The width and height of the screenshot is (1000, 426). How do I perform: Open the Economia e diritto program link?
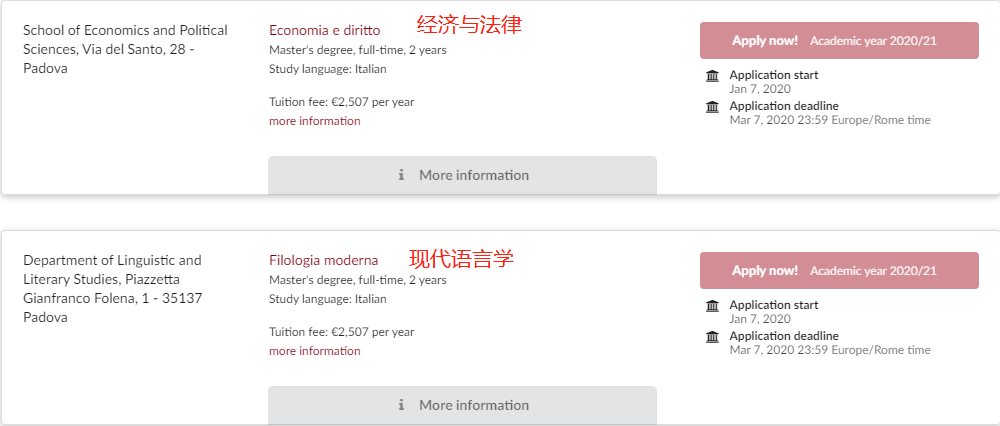click(324, 30)
